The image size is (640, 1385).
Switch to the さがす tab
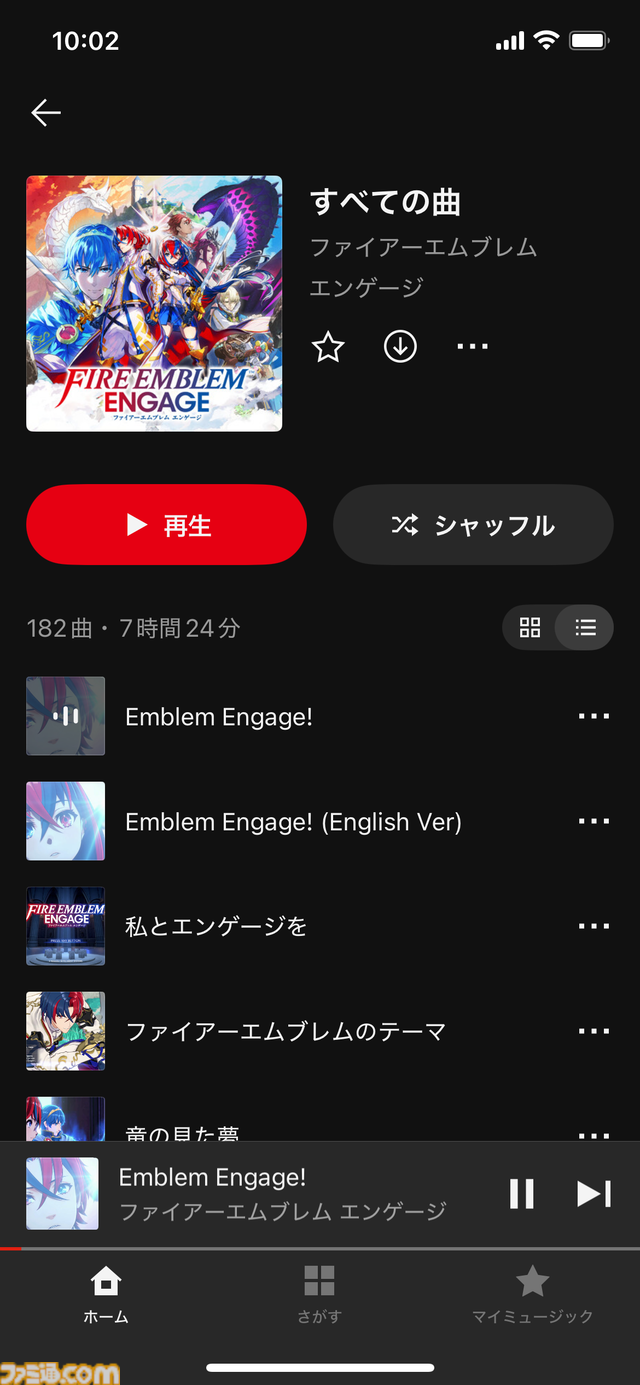tap(319, 1295)
